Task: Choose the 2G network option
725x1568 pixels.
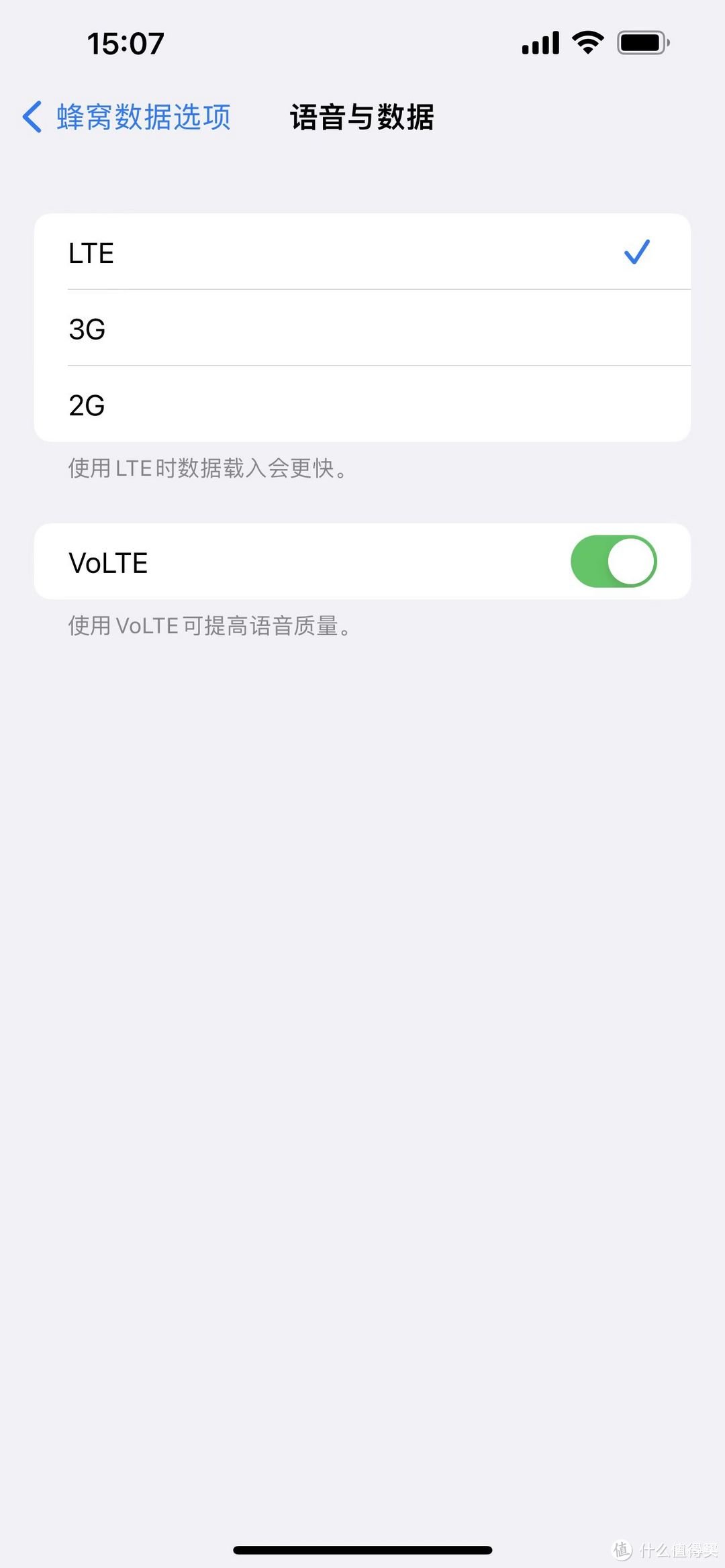Action: click(362, 404)
